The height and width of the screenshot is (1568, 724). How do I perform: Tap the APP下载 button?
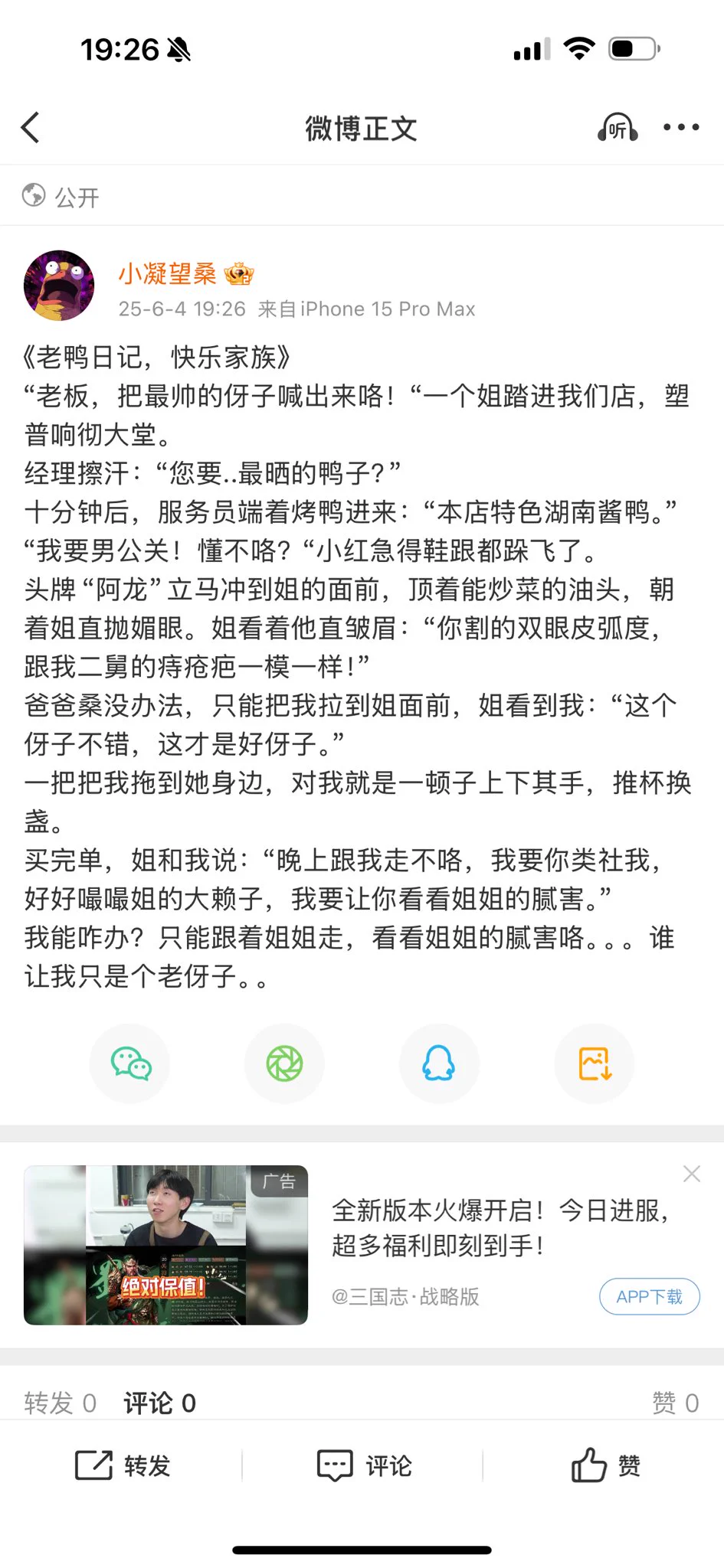[x=649, y=1296]
